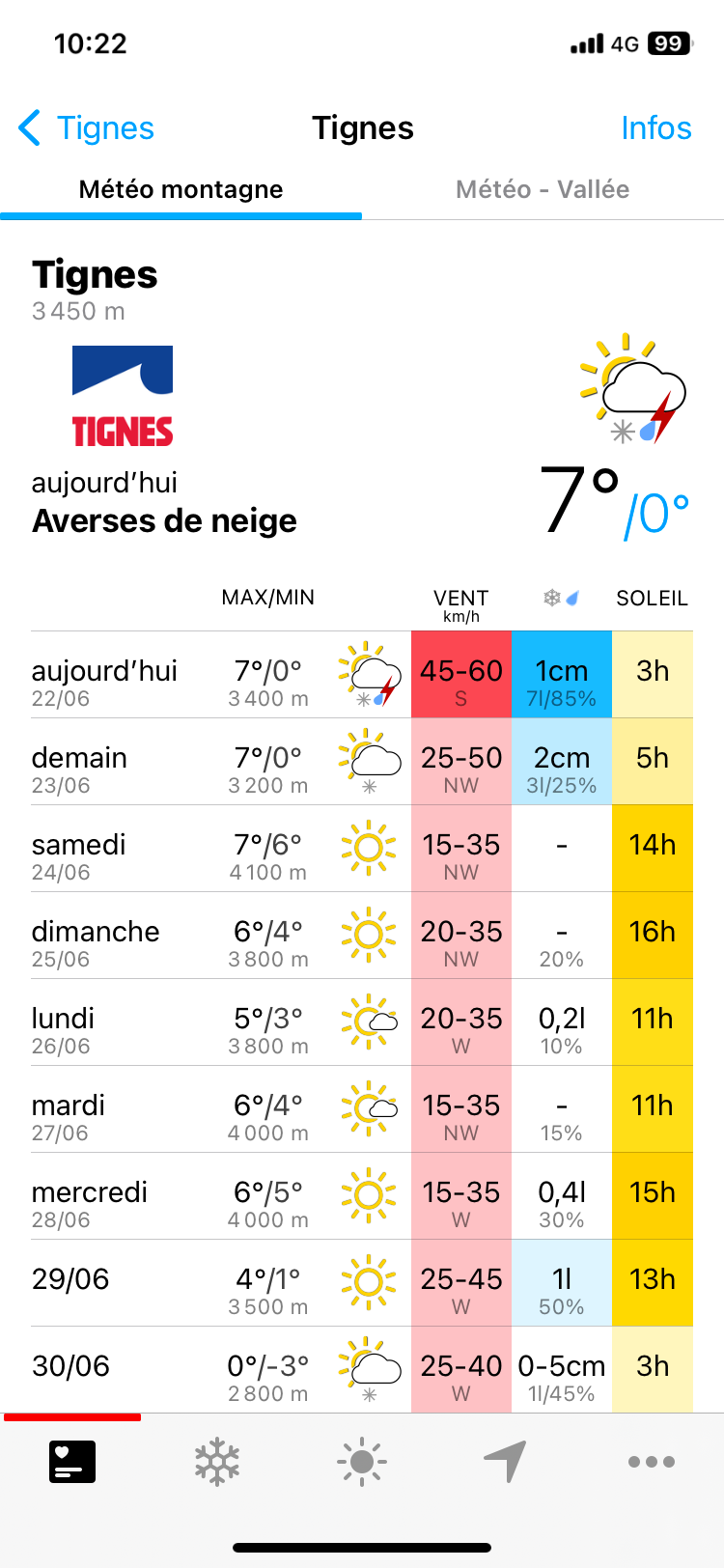The image size is (724, 1568).
Task: Open today's forecast row for 22/06
Action: coord(362,675)
